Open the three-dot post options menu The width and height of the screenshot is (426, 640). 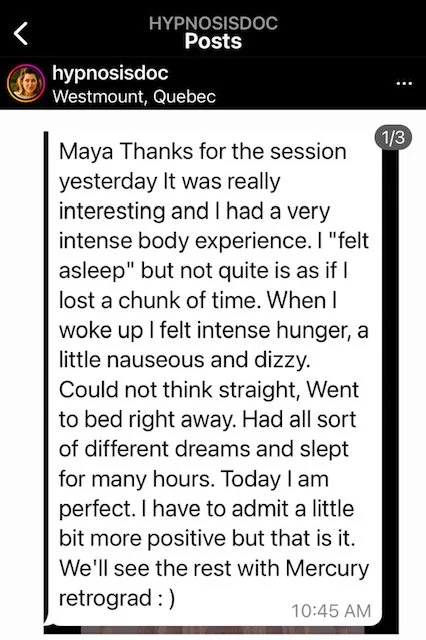tap(404, 84)
